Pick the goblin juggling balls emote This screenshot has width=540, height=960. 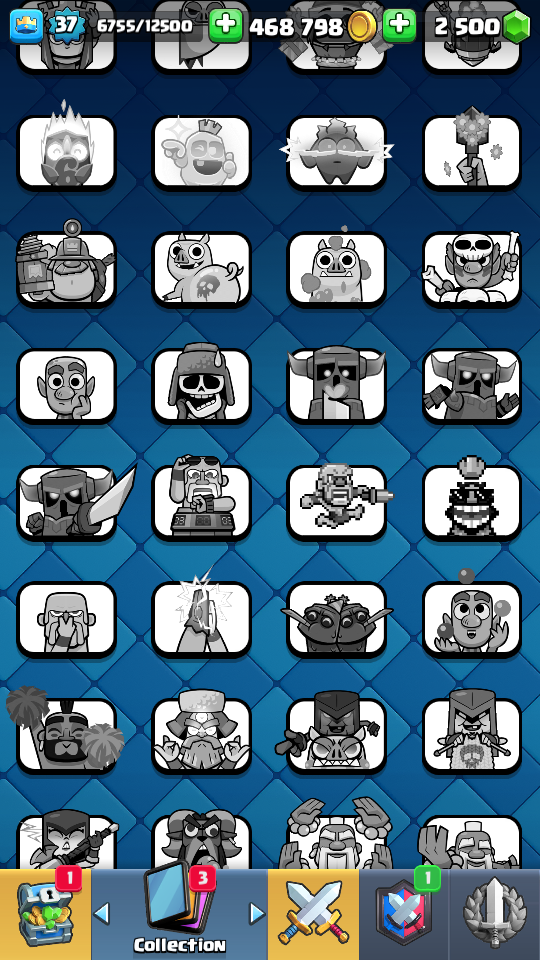472,618
